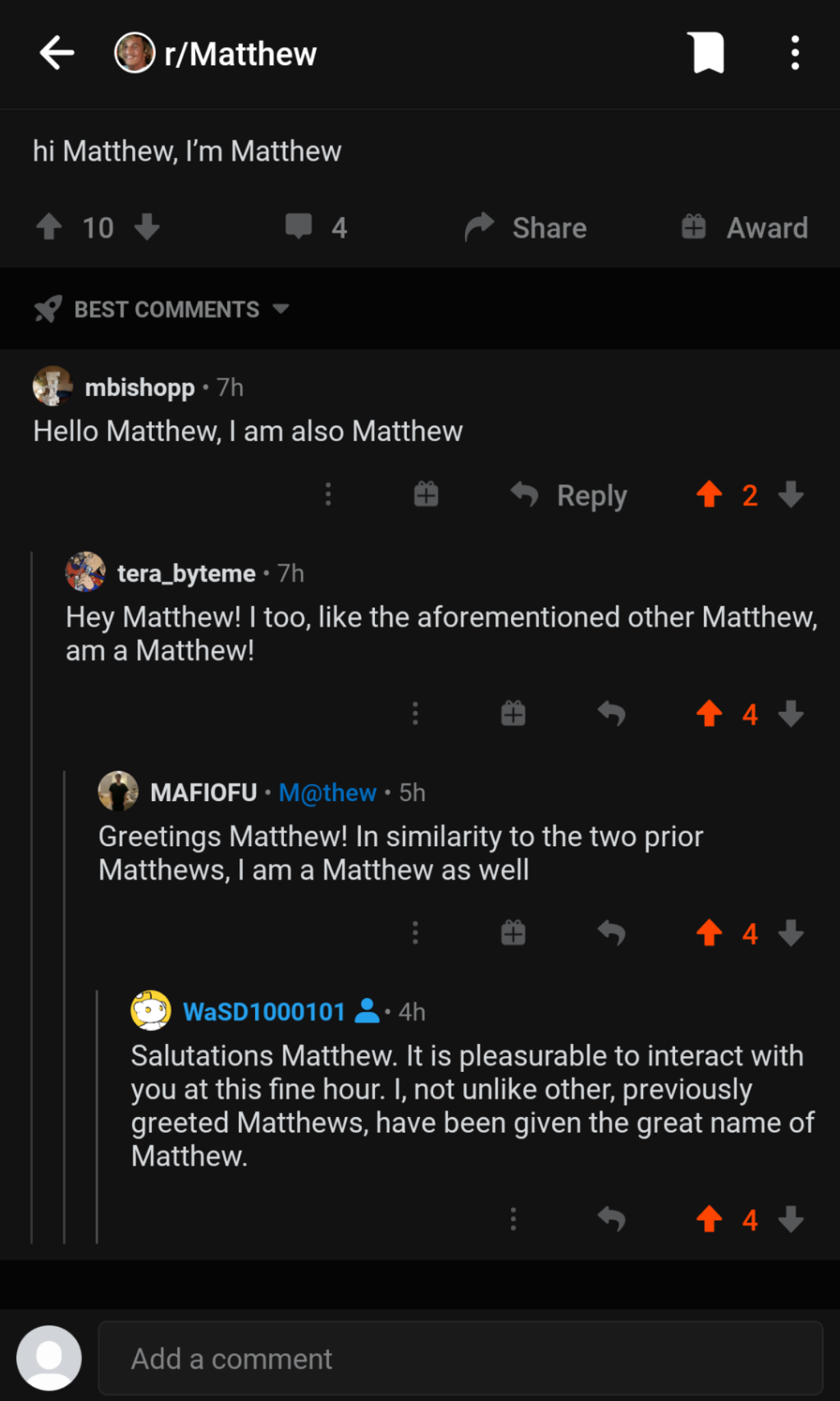Tap WaSD1000101's online status indicator
Screen dimensions: 840x1401
(x=369, y=1012)
